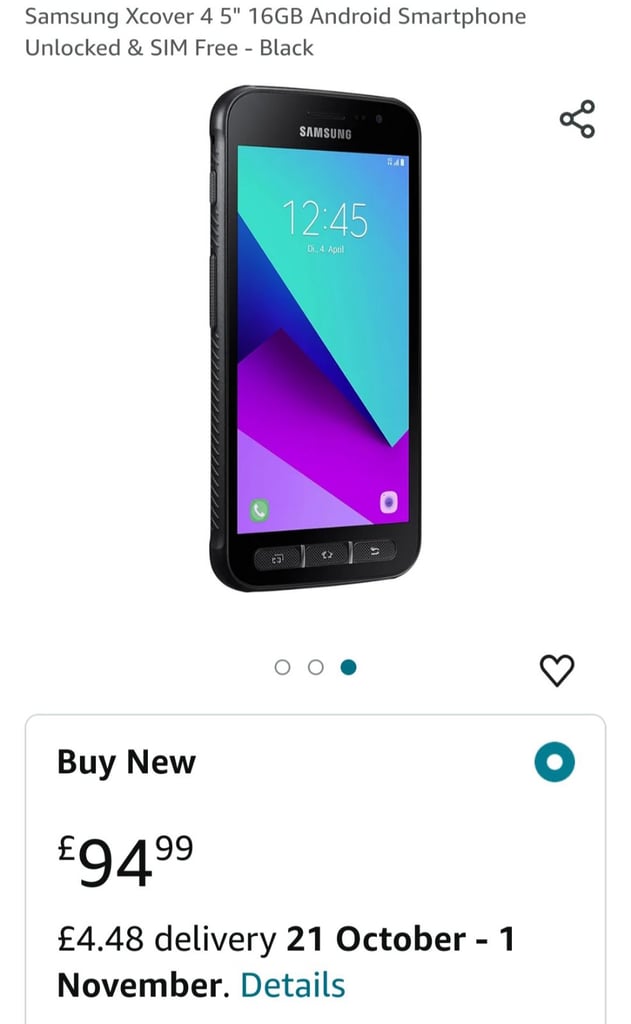Open the Samsung Xcover 4 product image
631x1024 pixels.
[x=316, y=338]
